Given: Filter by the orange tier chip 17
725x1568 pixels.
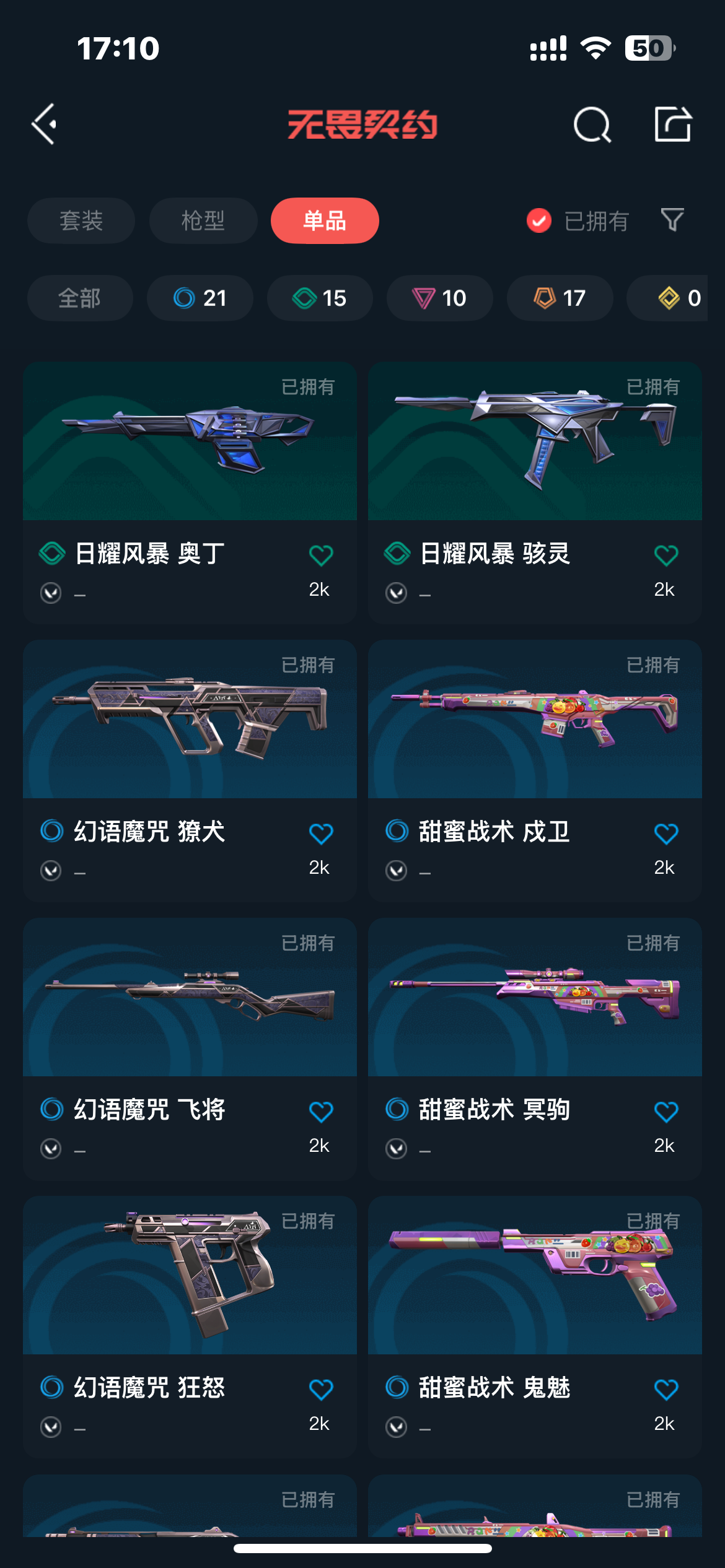Looking at the screenshot, I should [560, 298].
